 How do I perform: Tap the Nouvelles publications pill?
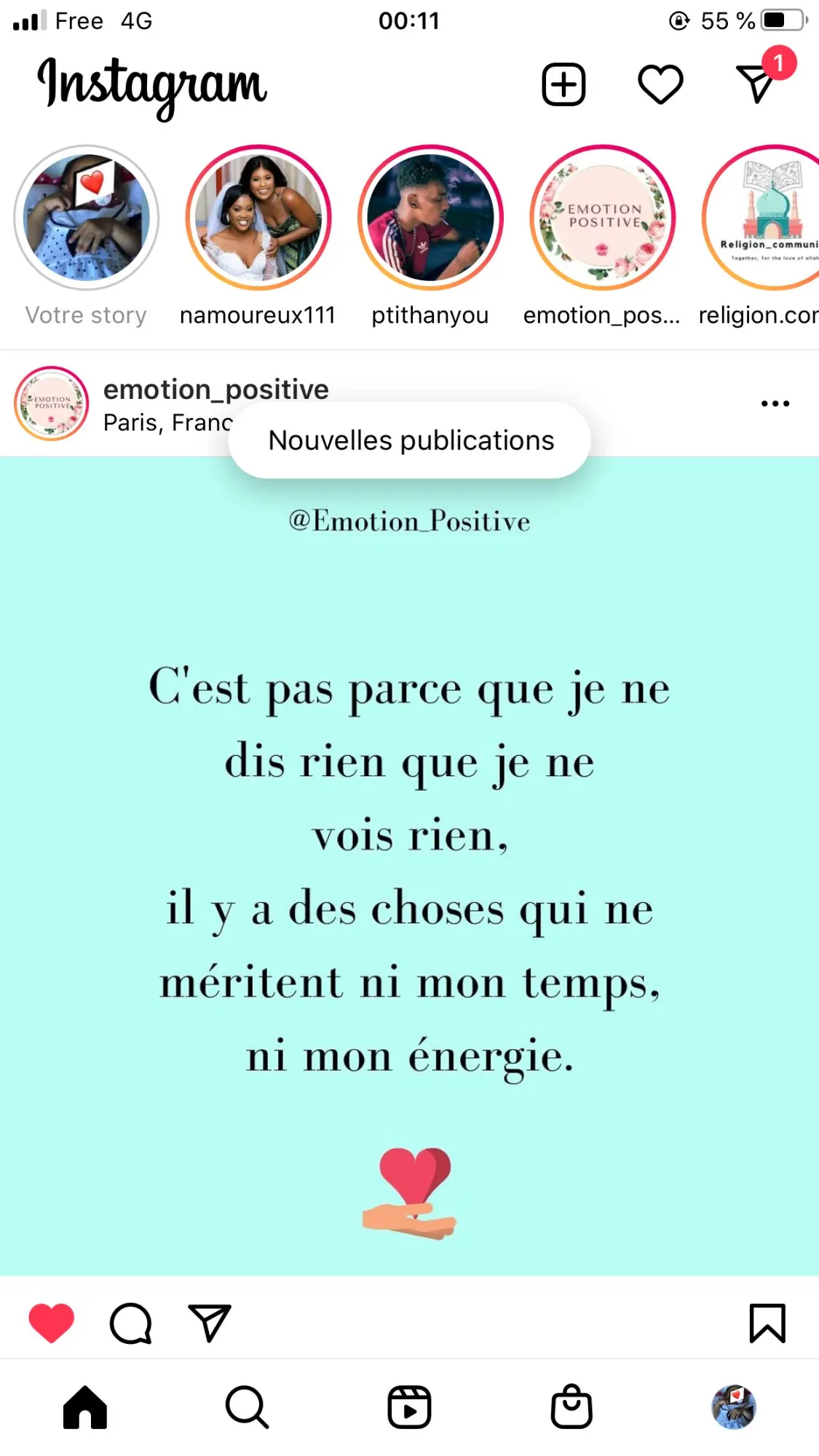(410, 440)
